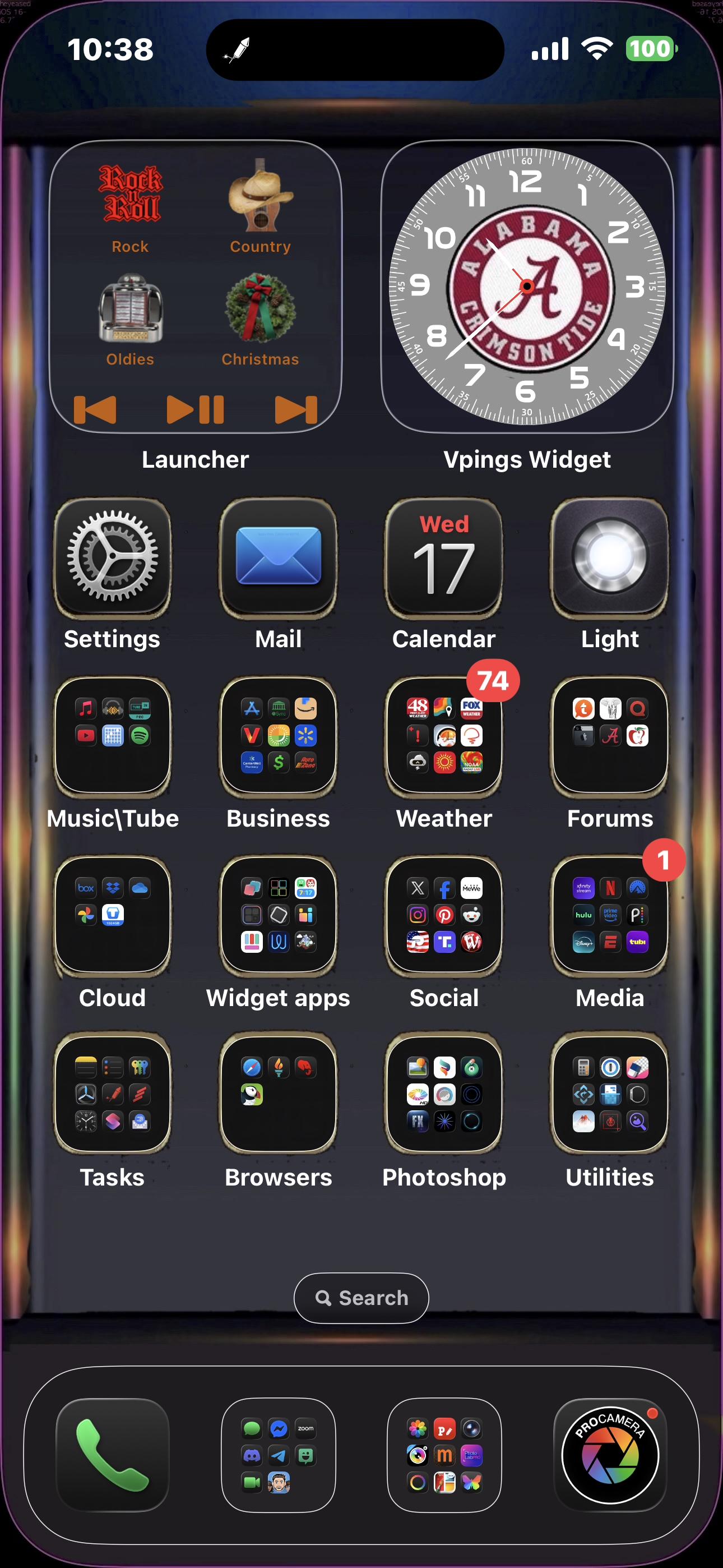Toggle play/pause in the Launcher widget
This screenshot has height=1568, width=723.
tap(196, 409)
